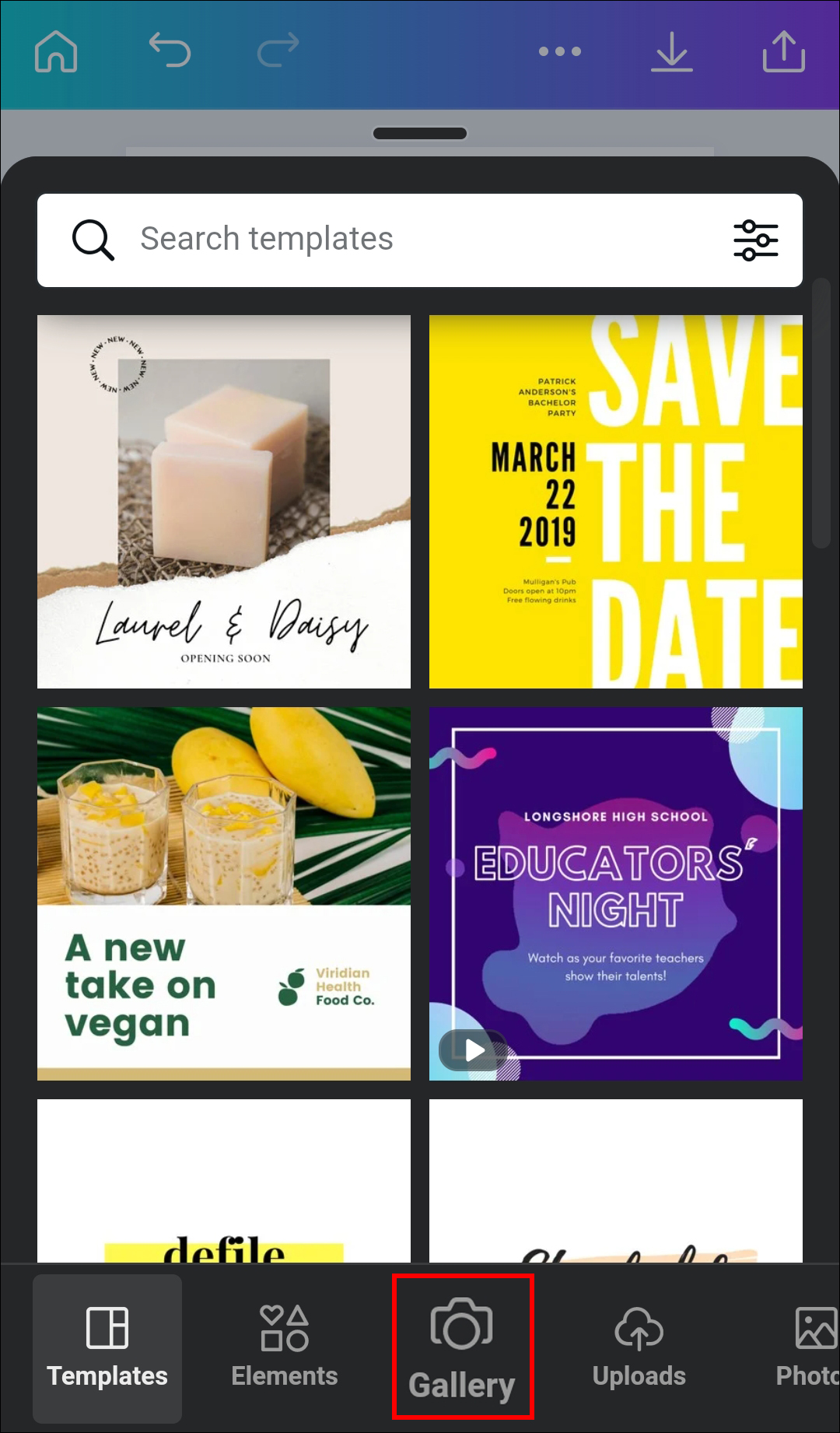Download the current design
Screen dimensions: 840x1433
click(671, 52)
